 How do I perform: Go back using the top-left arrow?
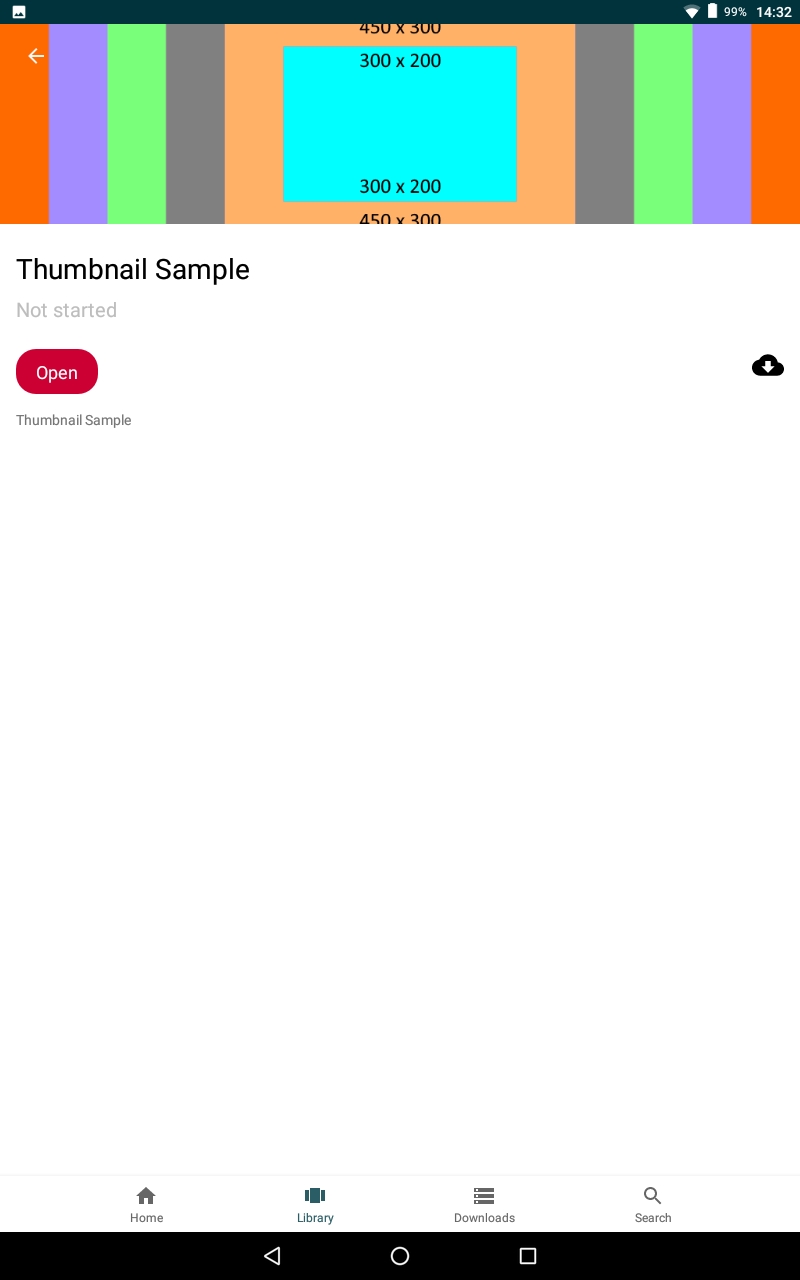(36, 56)
